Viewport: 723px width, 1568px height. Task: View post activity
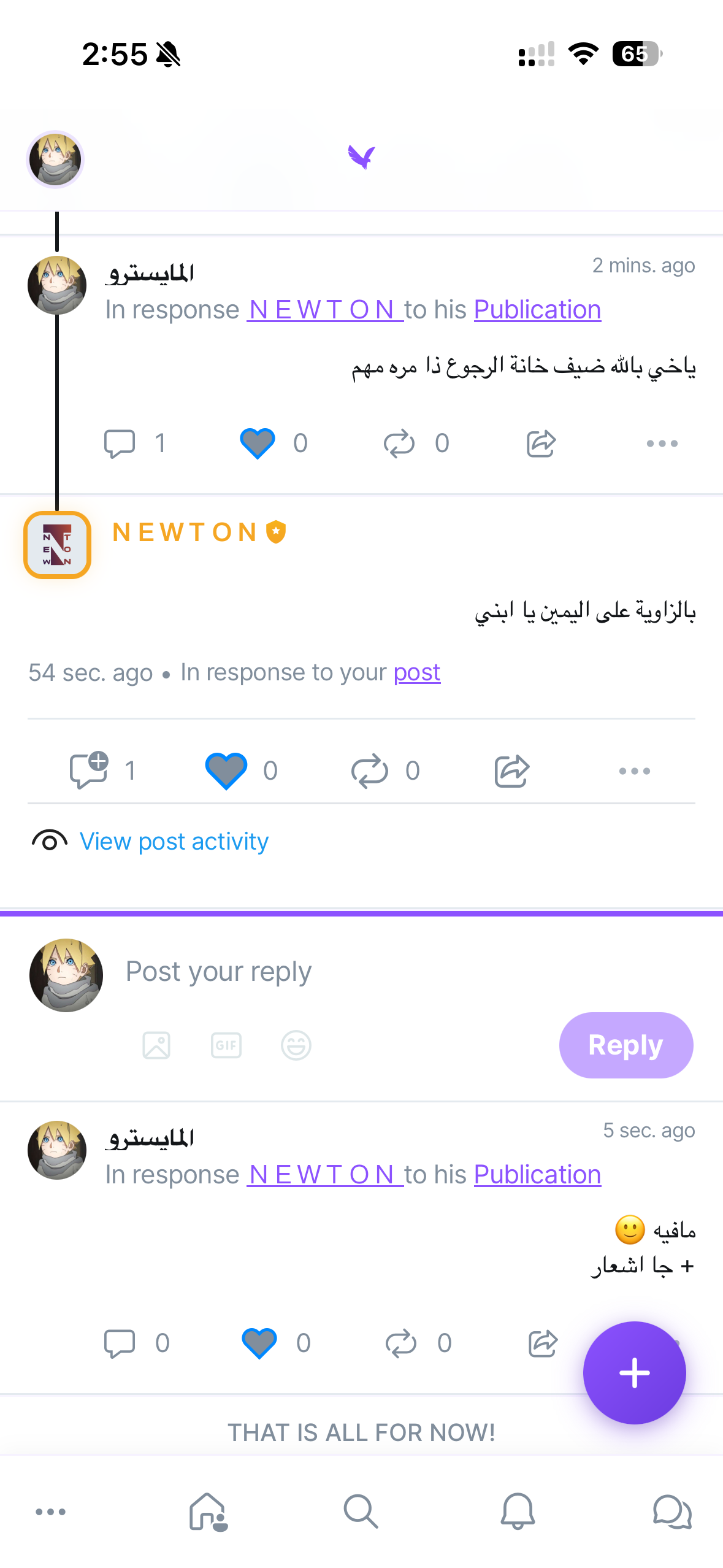[174, 841]
